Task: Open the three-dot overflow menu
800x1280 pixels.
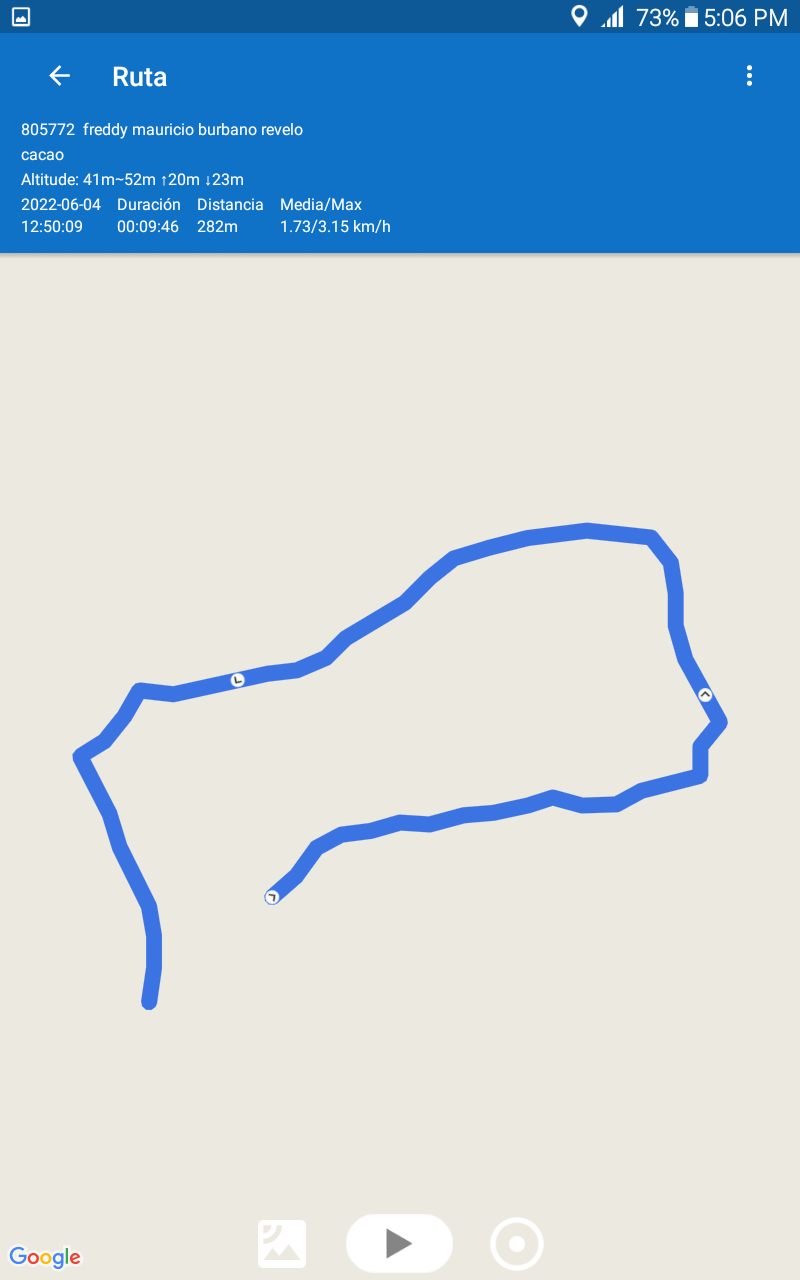Action: 749,76
